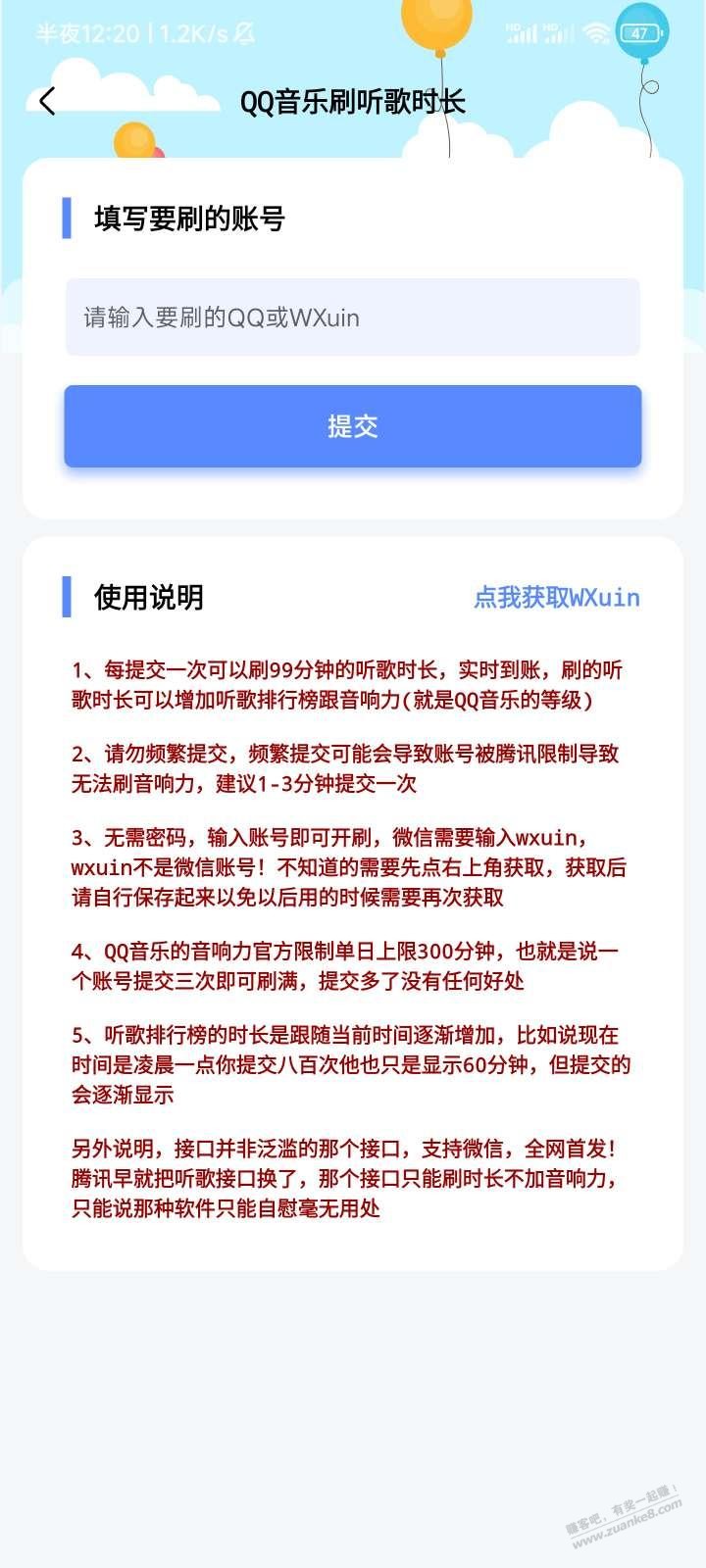This screenshot has height=1568, width=706.
Task: Go back using the top-left arrow
Action: point(47,101)
